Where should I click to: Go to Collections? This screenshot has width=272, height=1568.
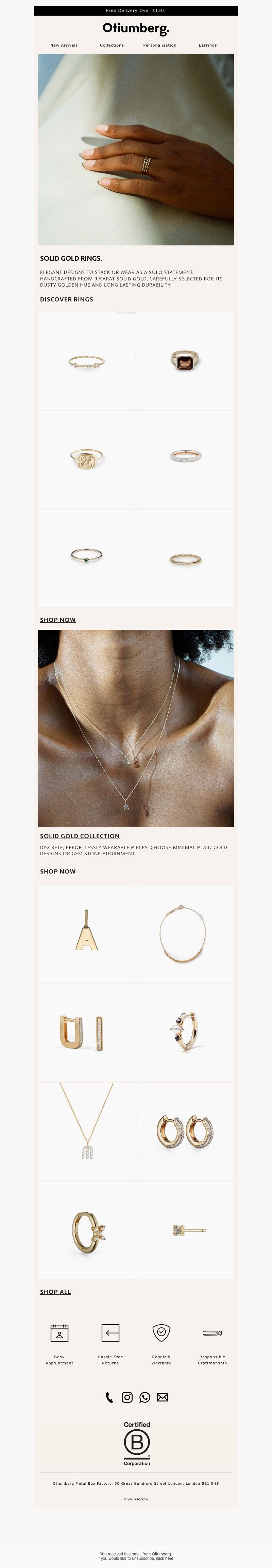click(112, 45)
